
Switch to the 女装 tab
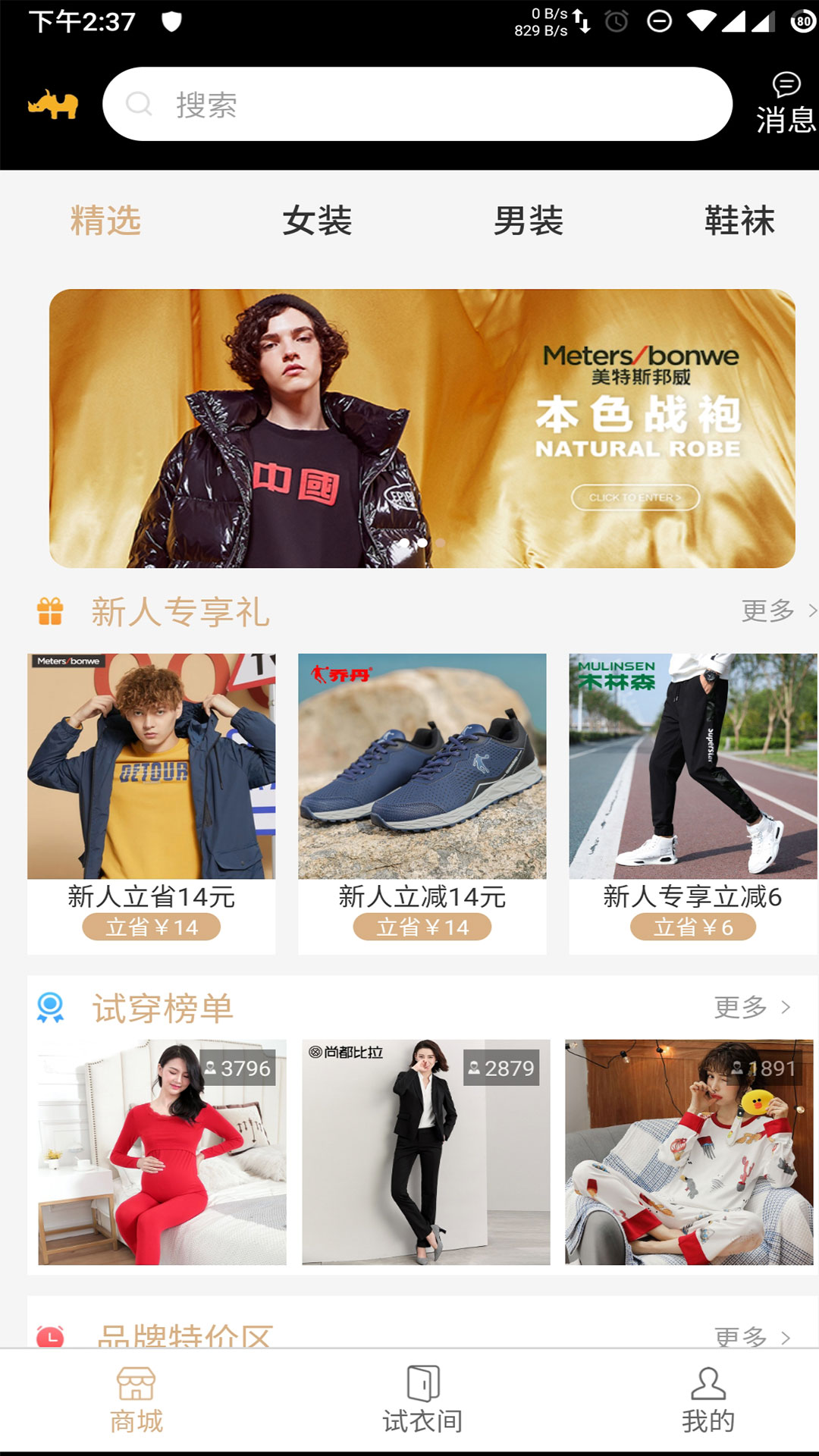[317, 221]
